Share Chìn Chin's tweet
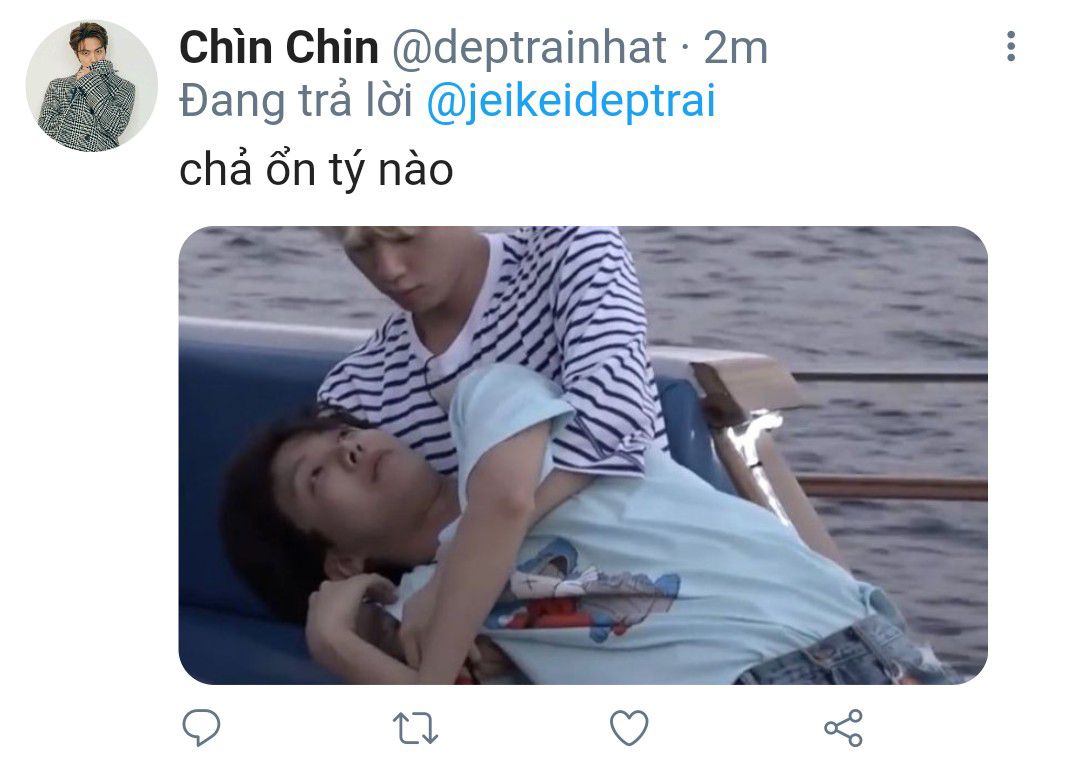This screenshot has width=1080, height=762. tap(843, 728)
